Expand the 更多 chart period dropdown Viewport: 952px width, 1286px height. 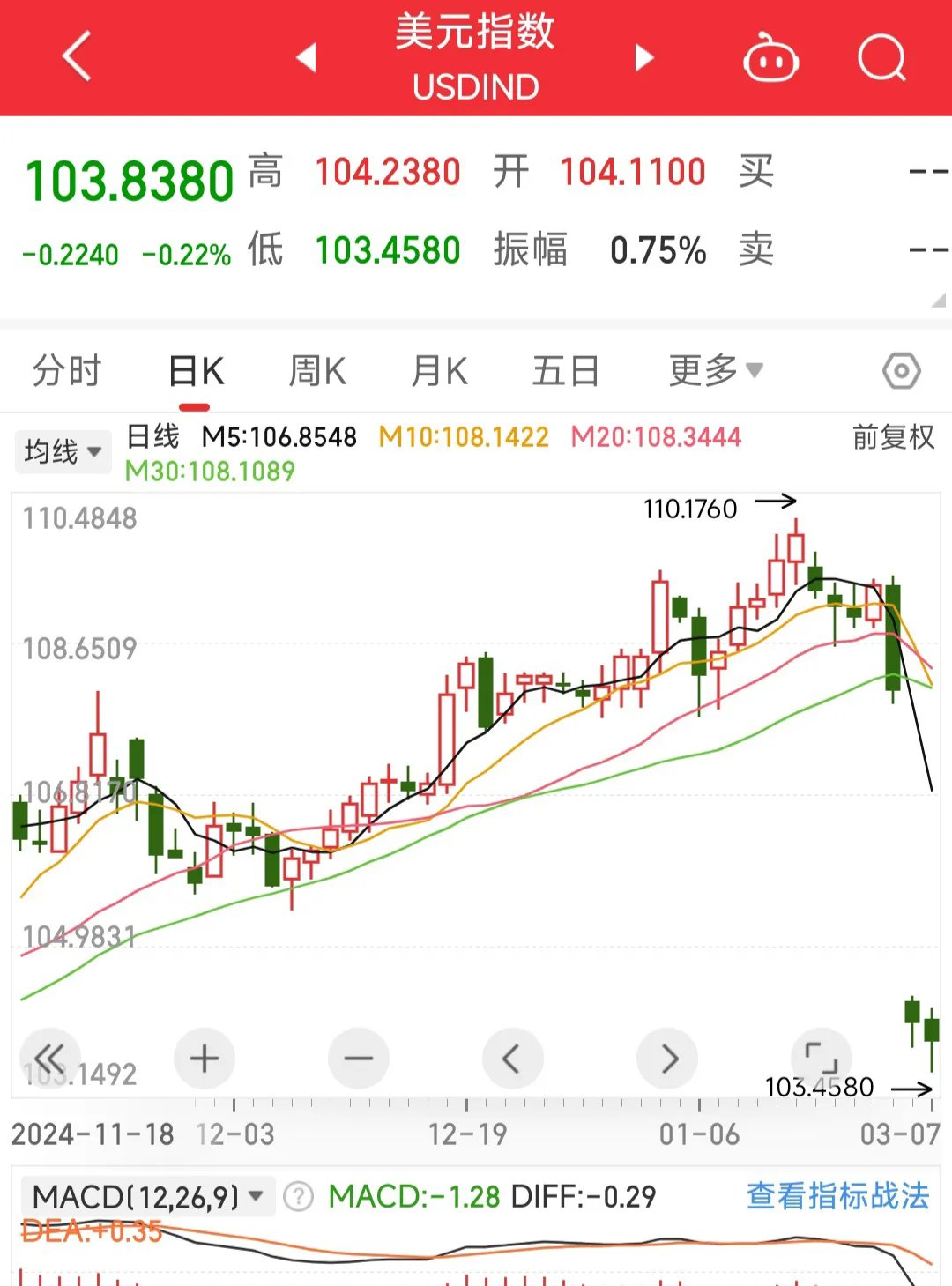pyautogui.click(x=714, y=370)
